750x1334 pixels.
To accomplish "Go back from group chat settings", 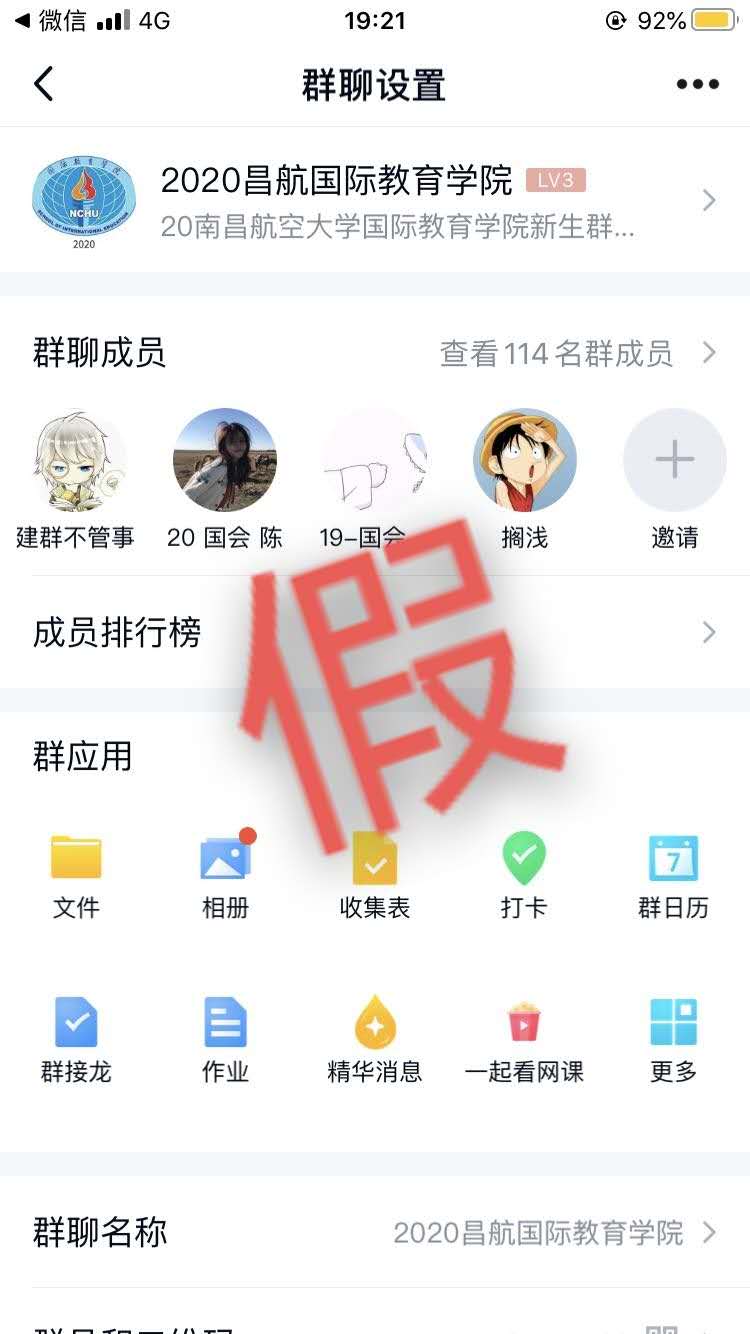I will (43, 85).
